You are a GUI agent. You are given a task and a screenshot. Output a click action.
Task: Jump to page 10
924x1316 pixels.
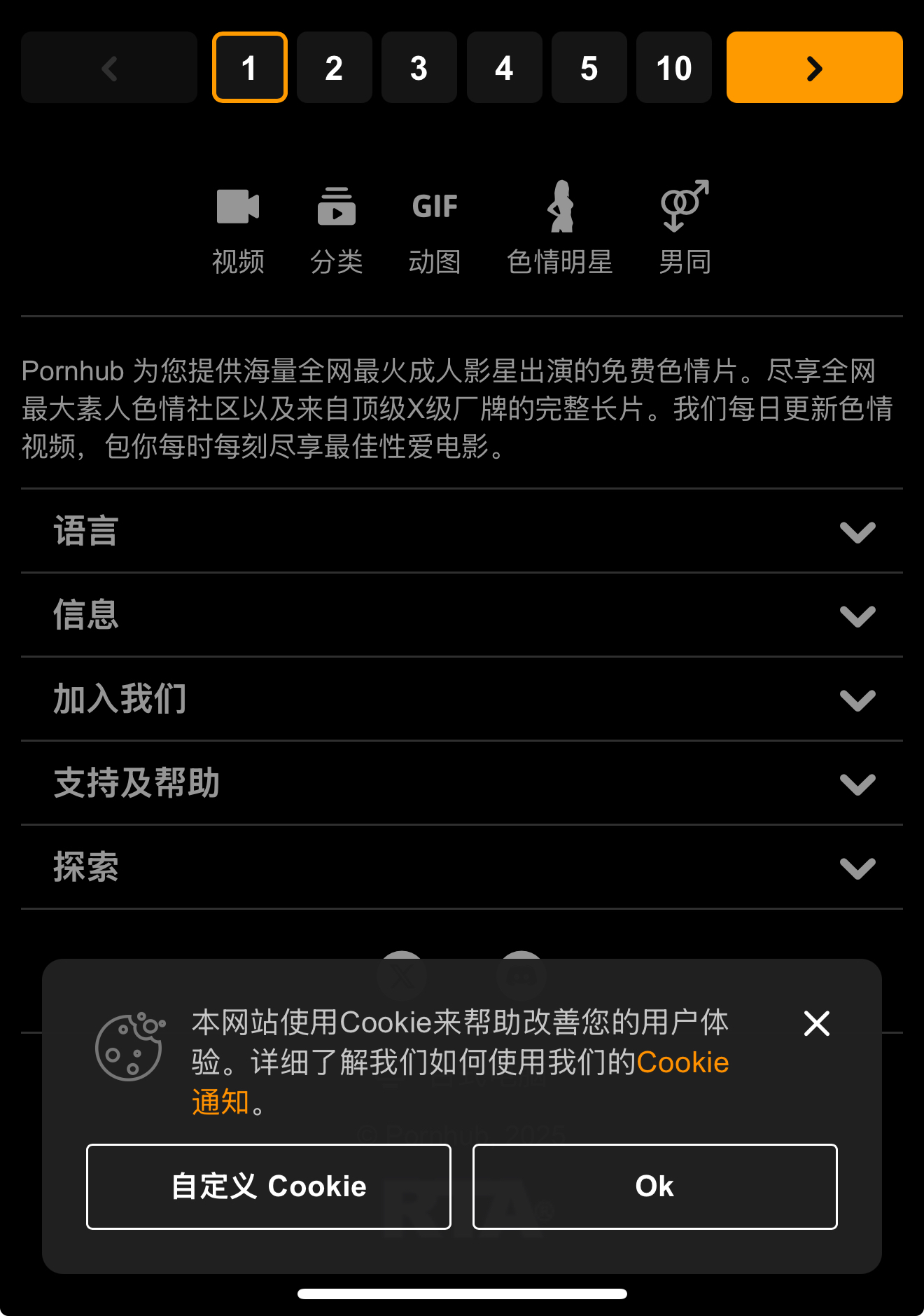[673, 68]
